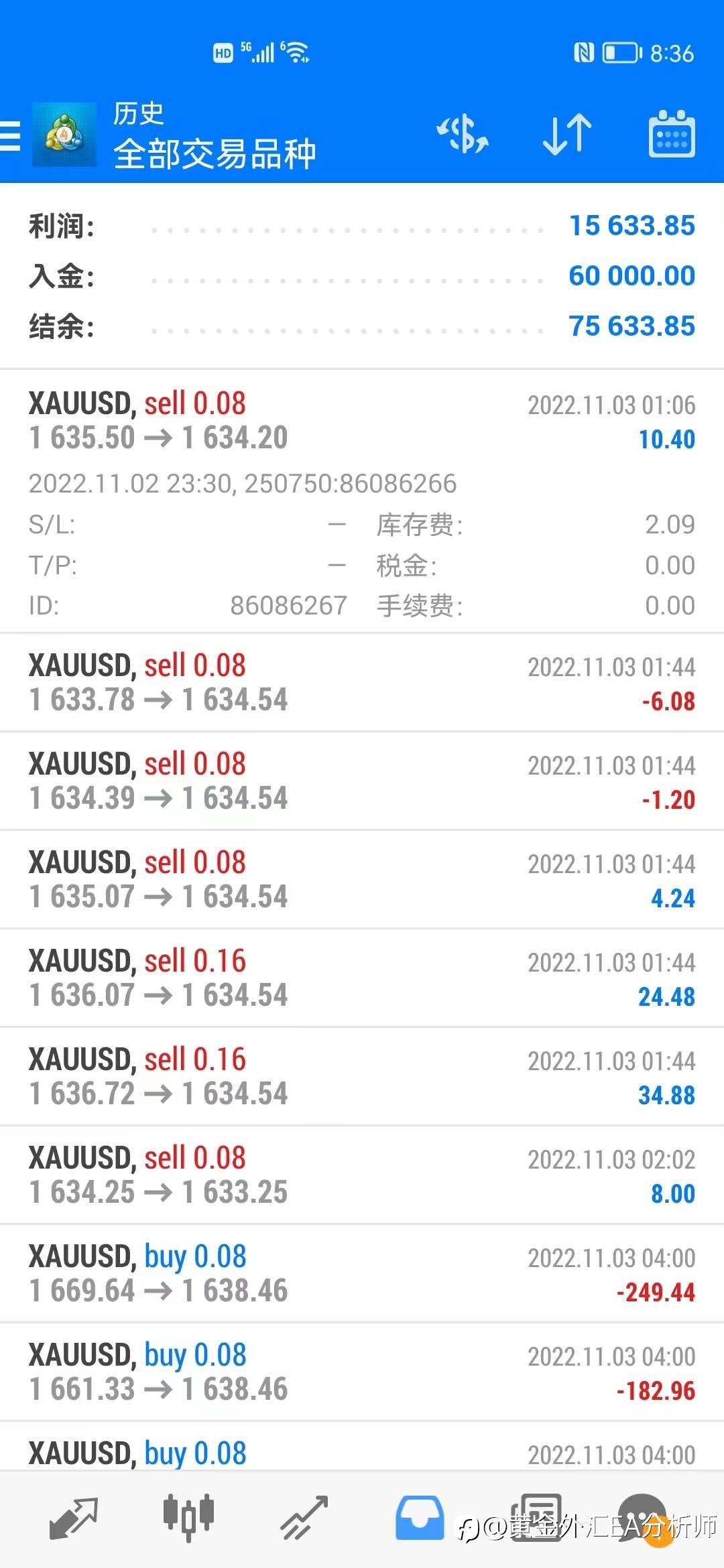Open the side drawer menu

coord(11,136)
